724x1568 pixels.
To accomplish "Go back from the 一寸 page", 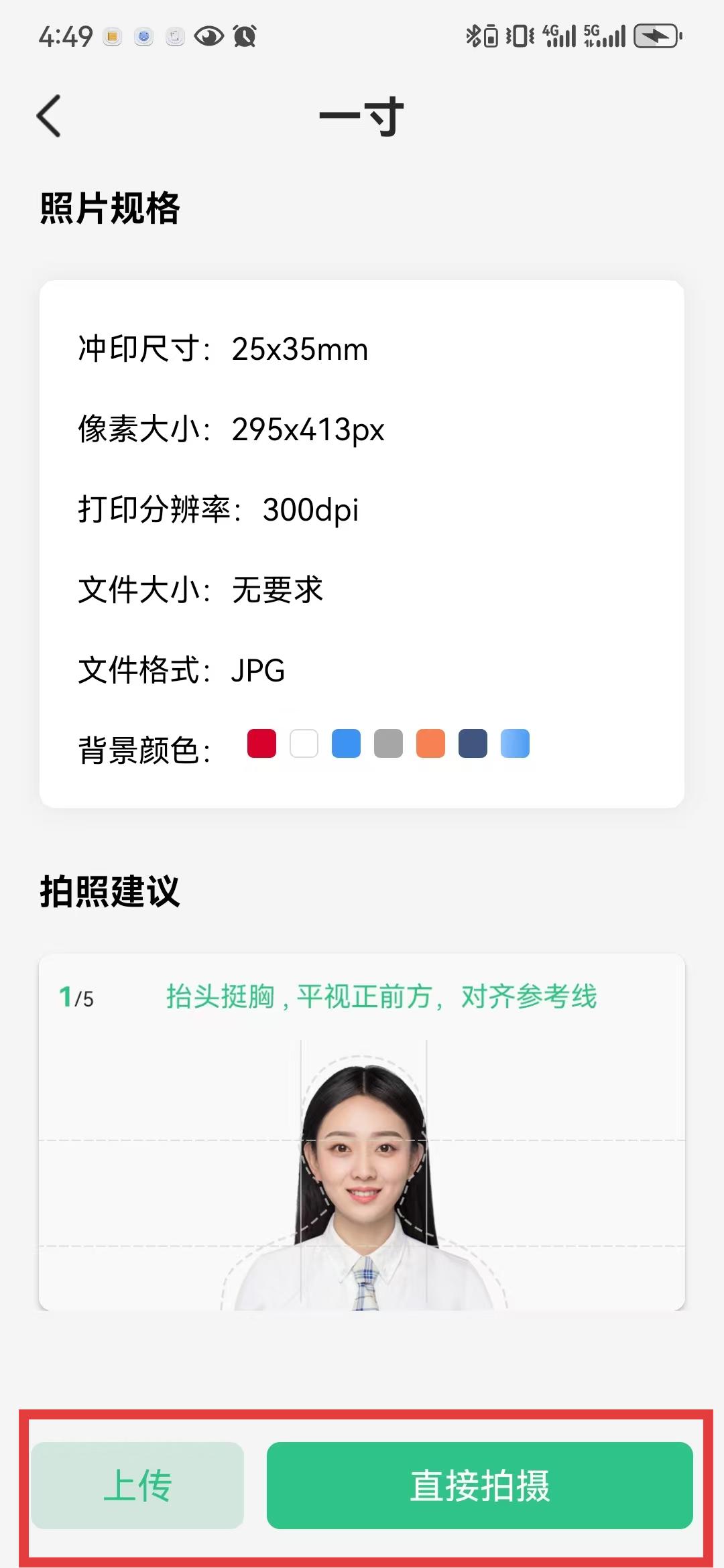I will (x=49, y=116).
